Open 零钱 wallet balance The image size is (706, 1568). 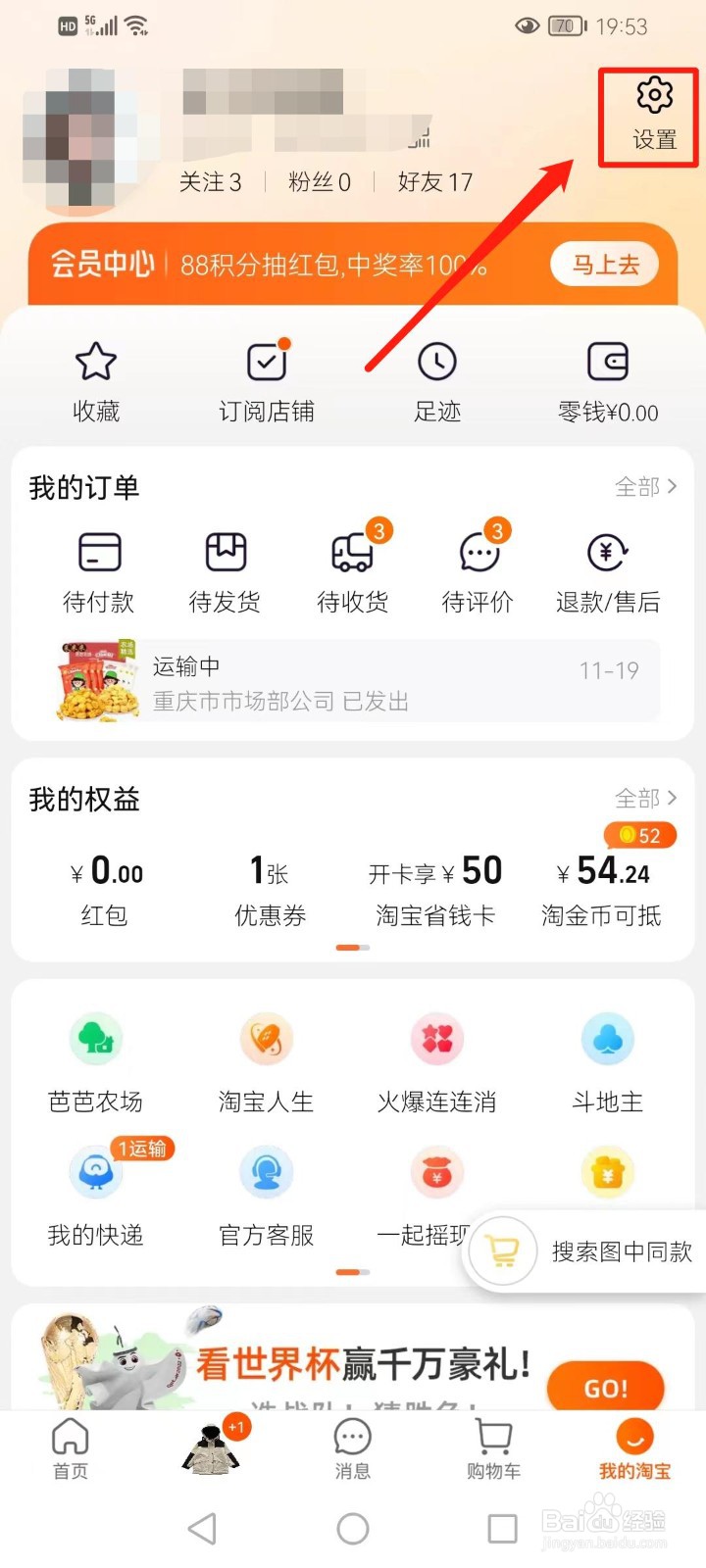click(x=608, y=381)
